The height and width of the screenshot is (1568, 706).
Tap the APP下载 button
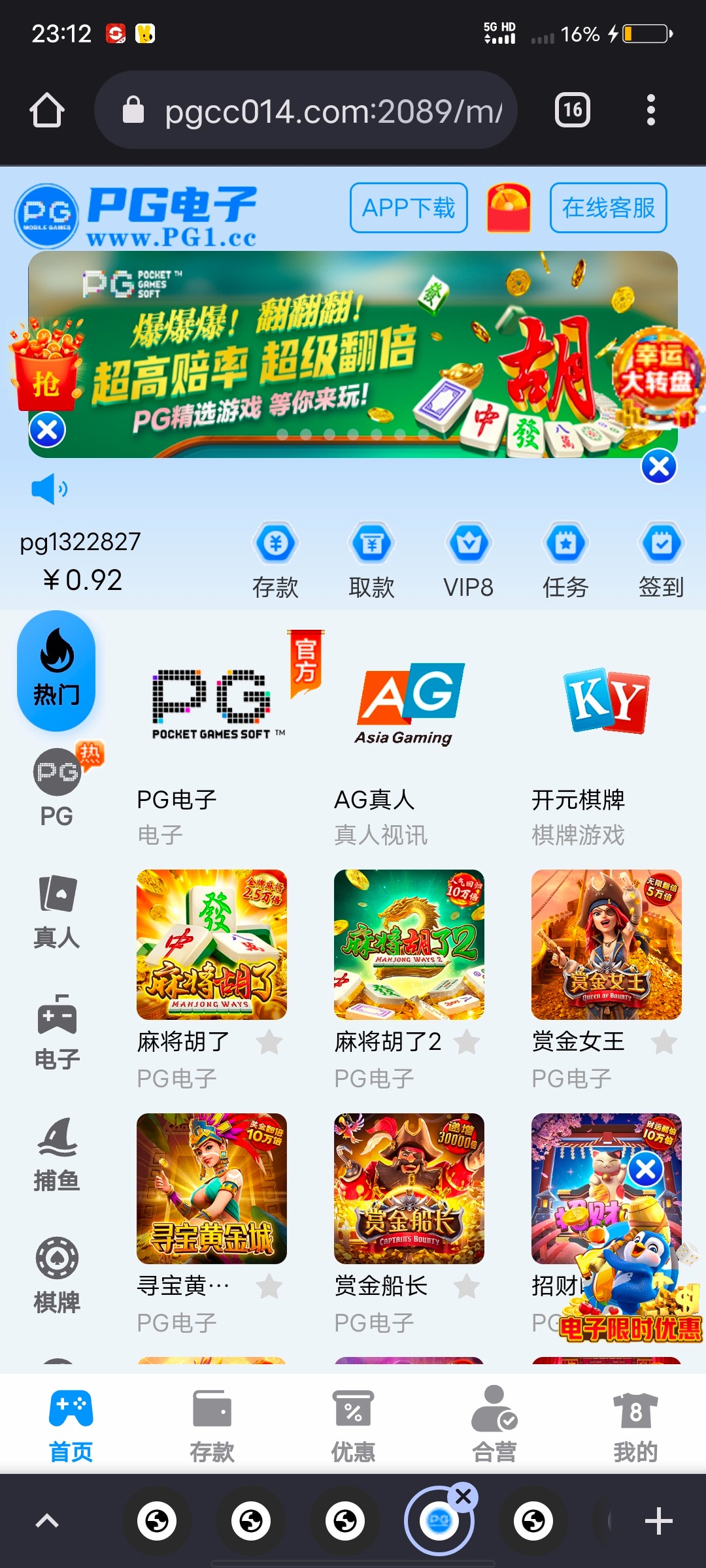point(409,208)
